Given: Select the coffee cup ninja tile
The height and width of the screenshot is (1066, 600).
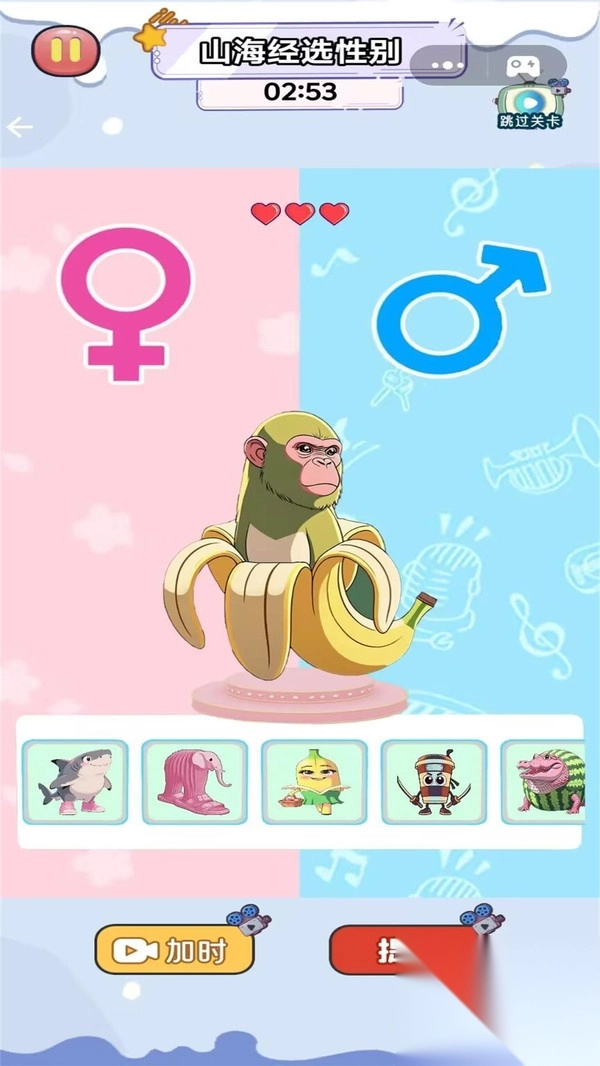Looking at the screenshot, I should pos(435,782).
